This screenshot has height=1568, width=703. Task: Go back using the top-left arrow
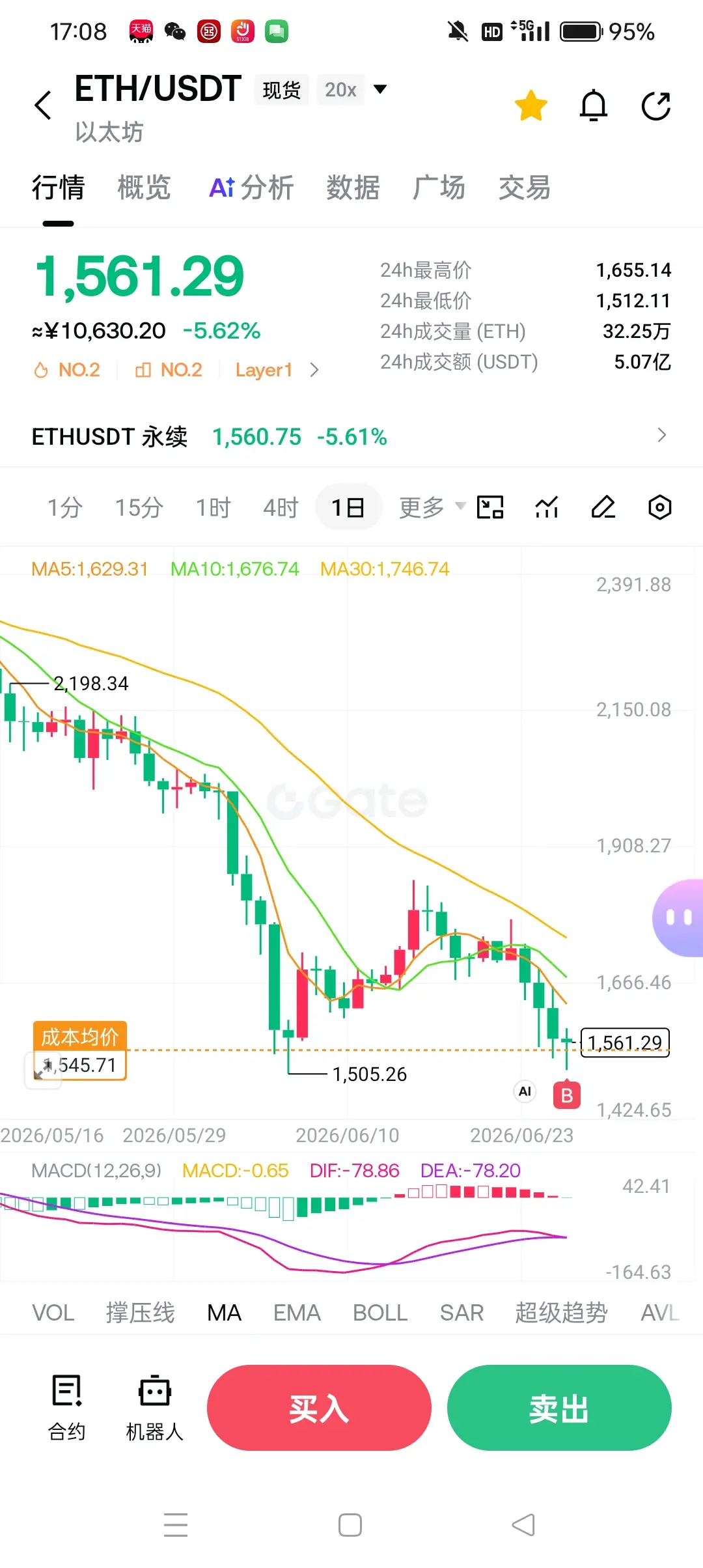coord(43,105)
